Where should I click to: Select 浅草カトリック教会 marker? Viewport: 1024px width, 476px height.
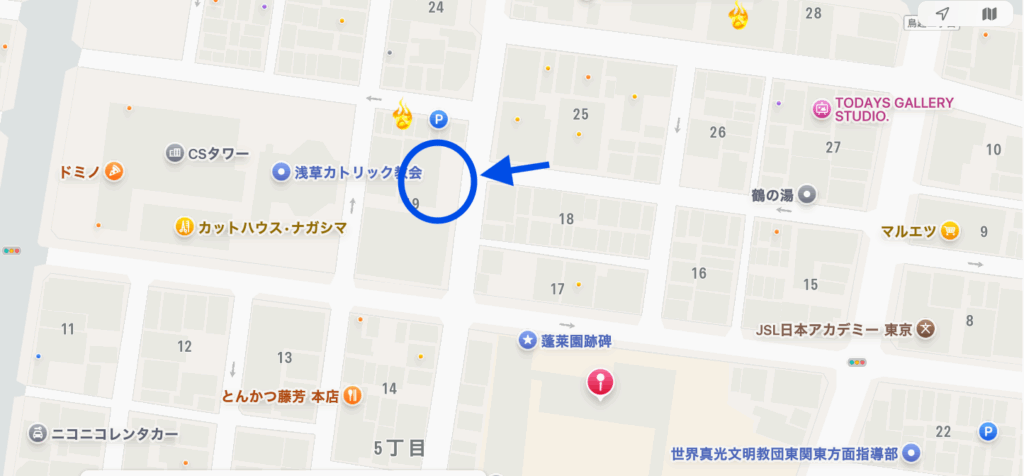click(283, 172)
